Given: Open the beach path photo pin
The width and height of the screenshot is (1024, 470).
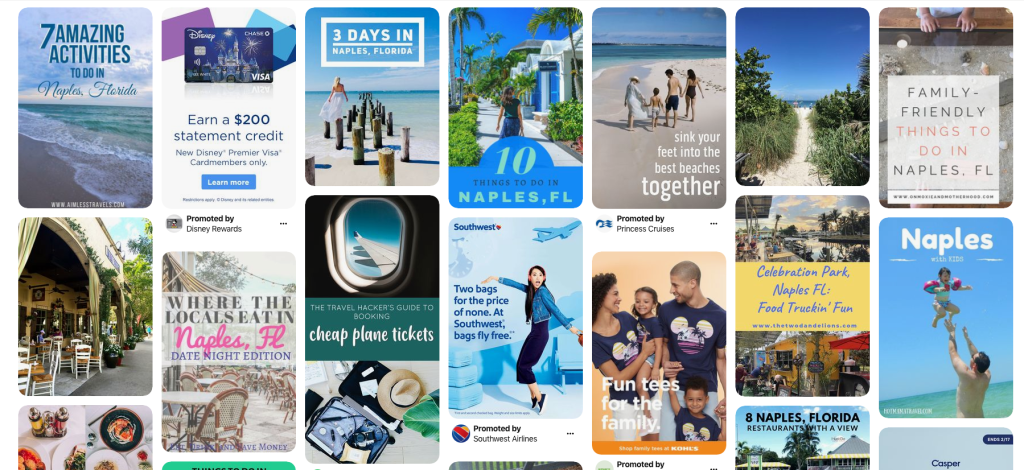Looking at the screenshot, I should click(802, 97).
